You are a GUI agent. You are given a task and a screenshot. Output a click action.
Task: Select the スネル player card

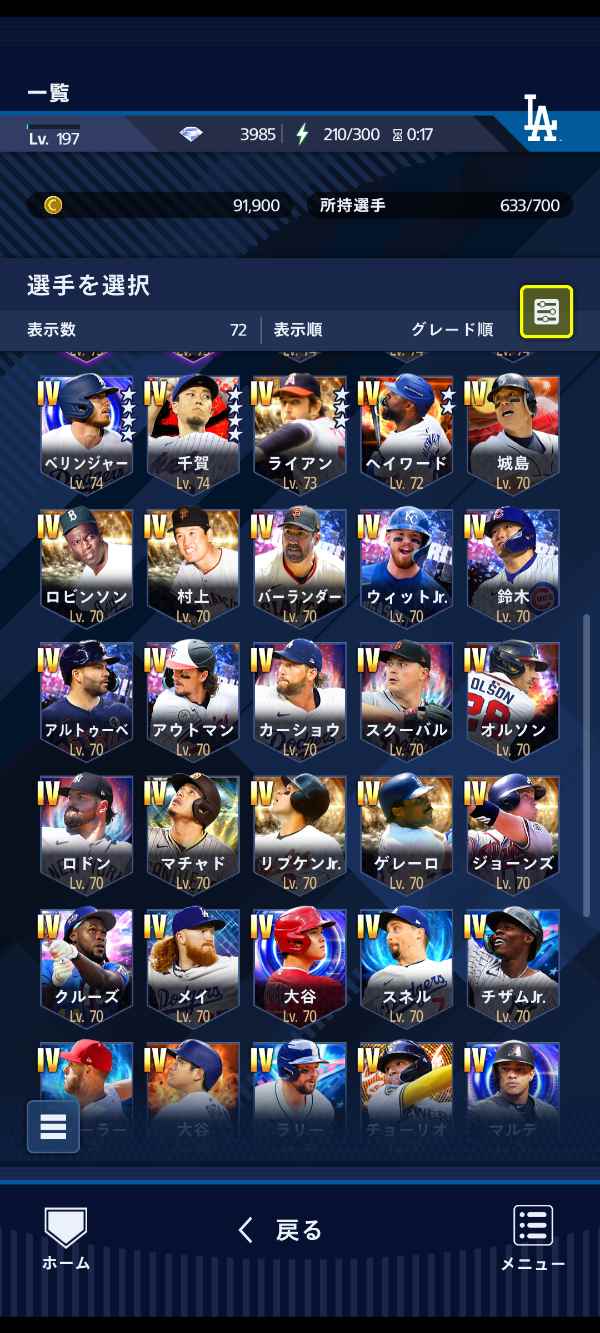pos(406,966)
